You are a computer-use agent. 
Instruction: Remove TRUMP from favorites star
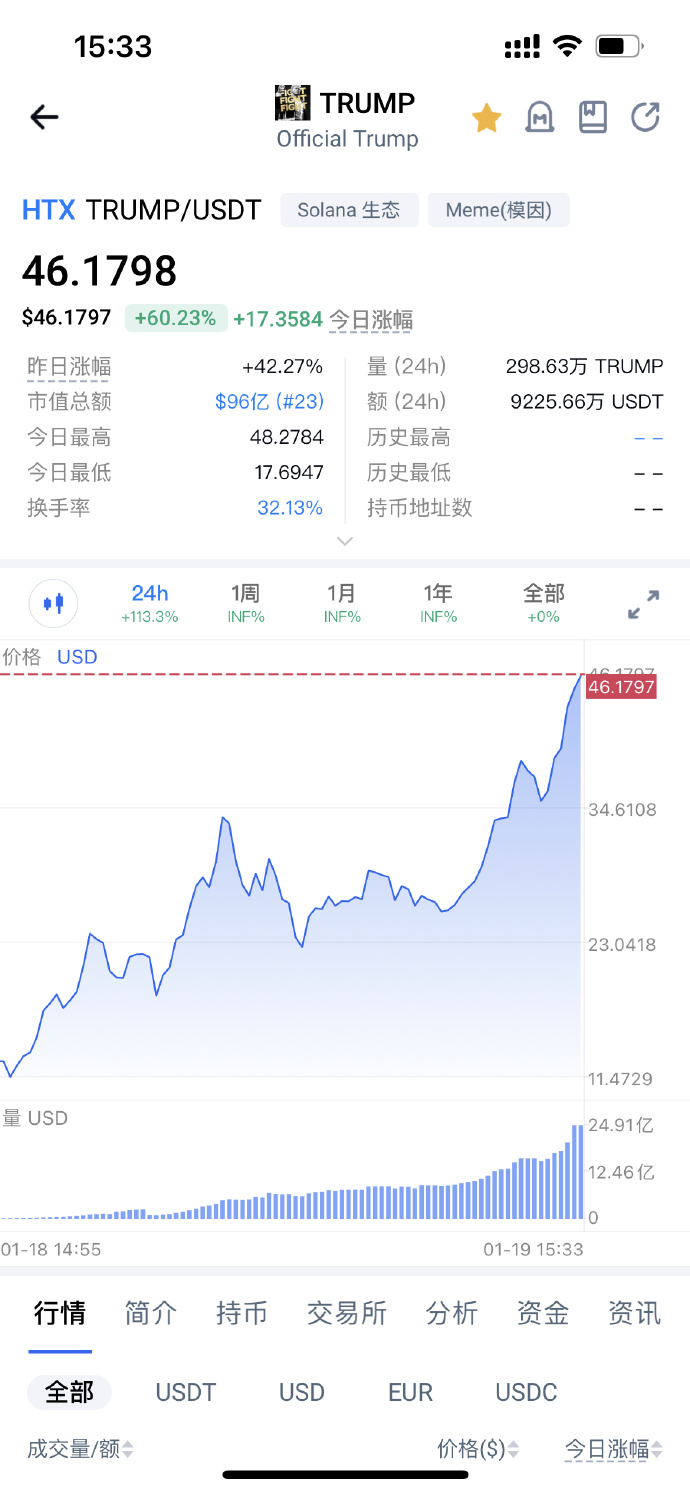[487, 118]
